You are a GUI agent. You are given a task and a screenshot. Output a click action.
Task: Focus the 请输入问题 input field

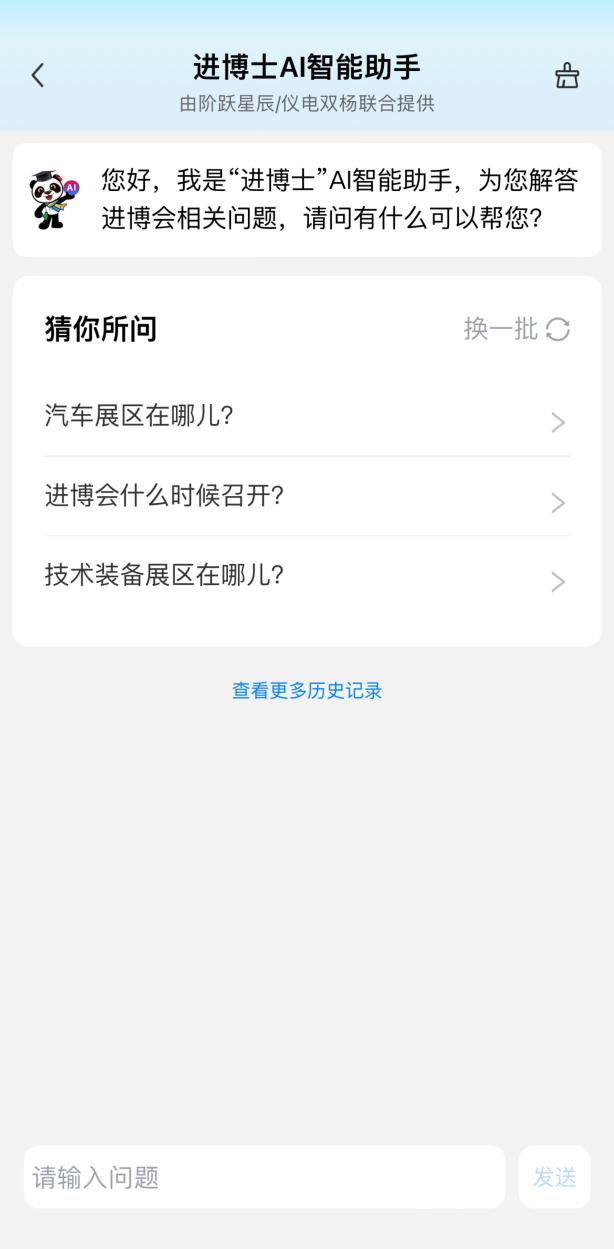coord(264,1177)
